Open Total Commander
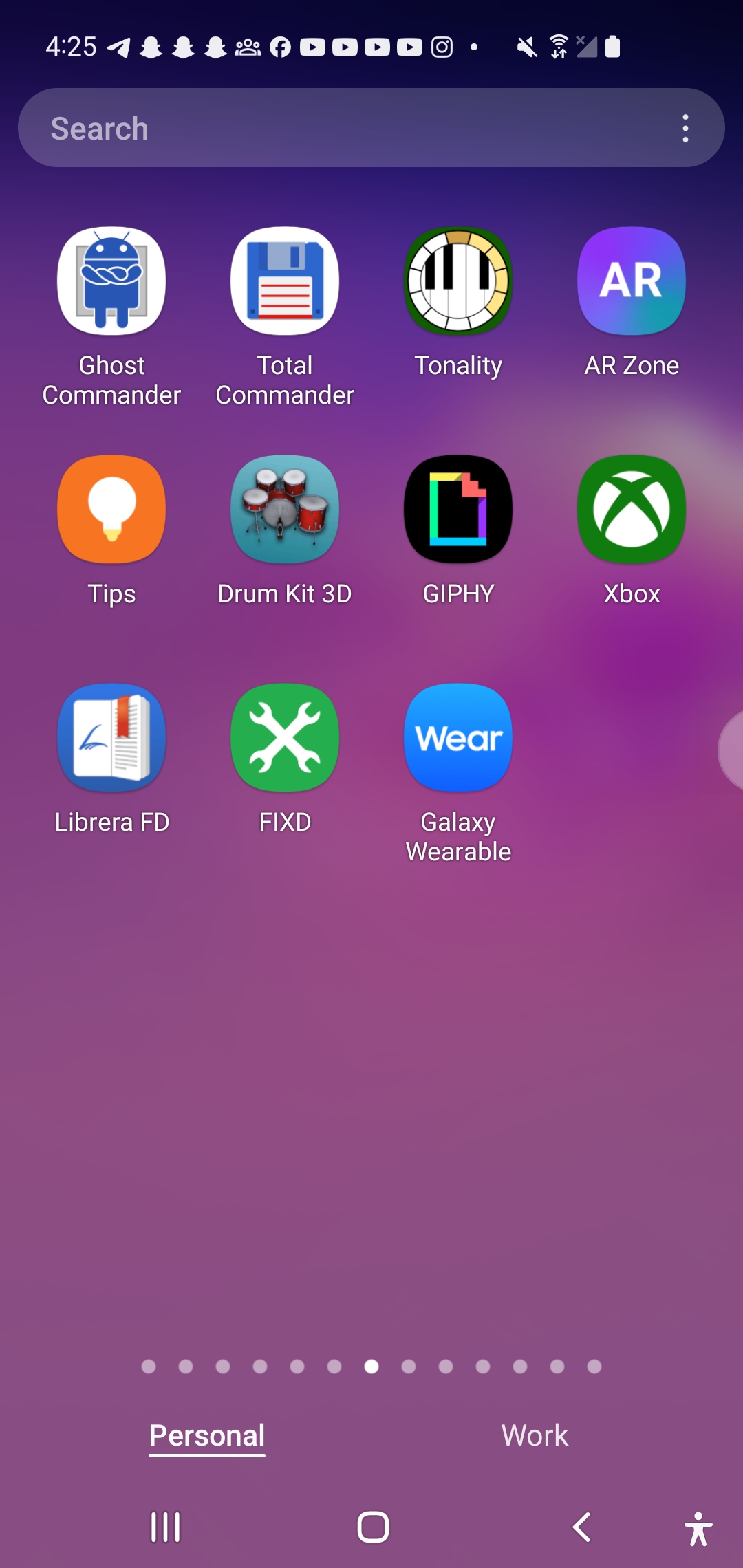743x1568 pixels. (285, 281)
